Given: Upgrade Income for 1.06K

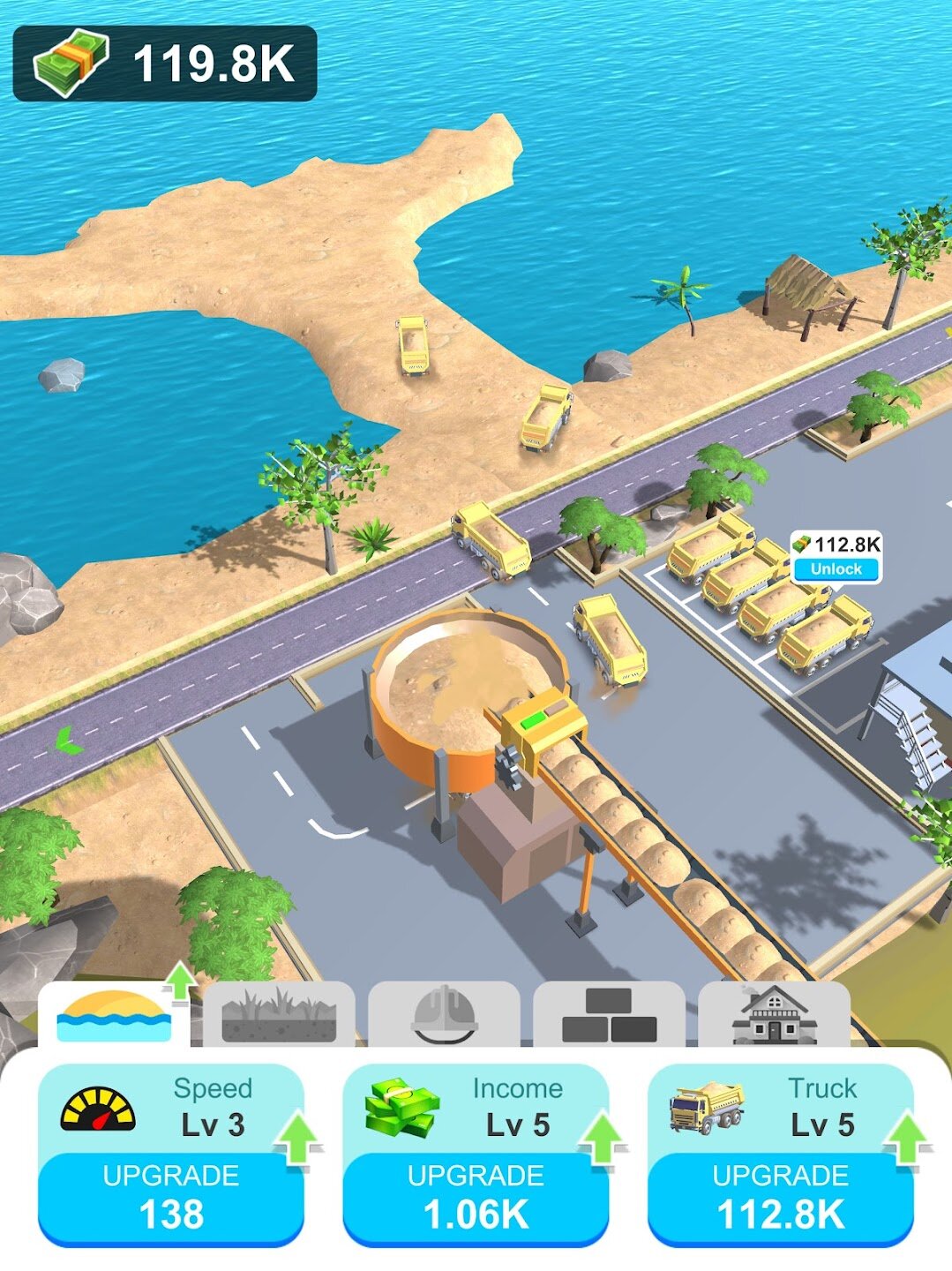Looking at the screenshot, I should coord(476,1198).
